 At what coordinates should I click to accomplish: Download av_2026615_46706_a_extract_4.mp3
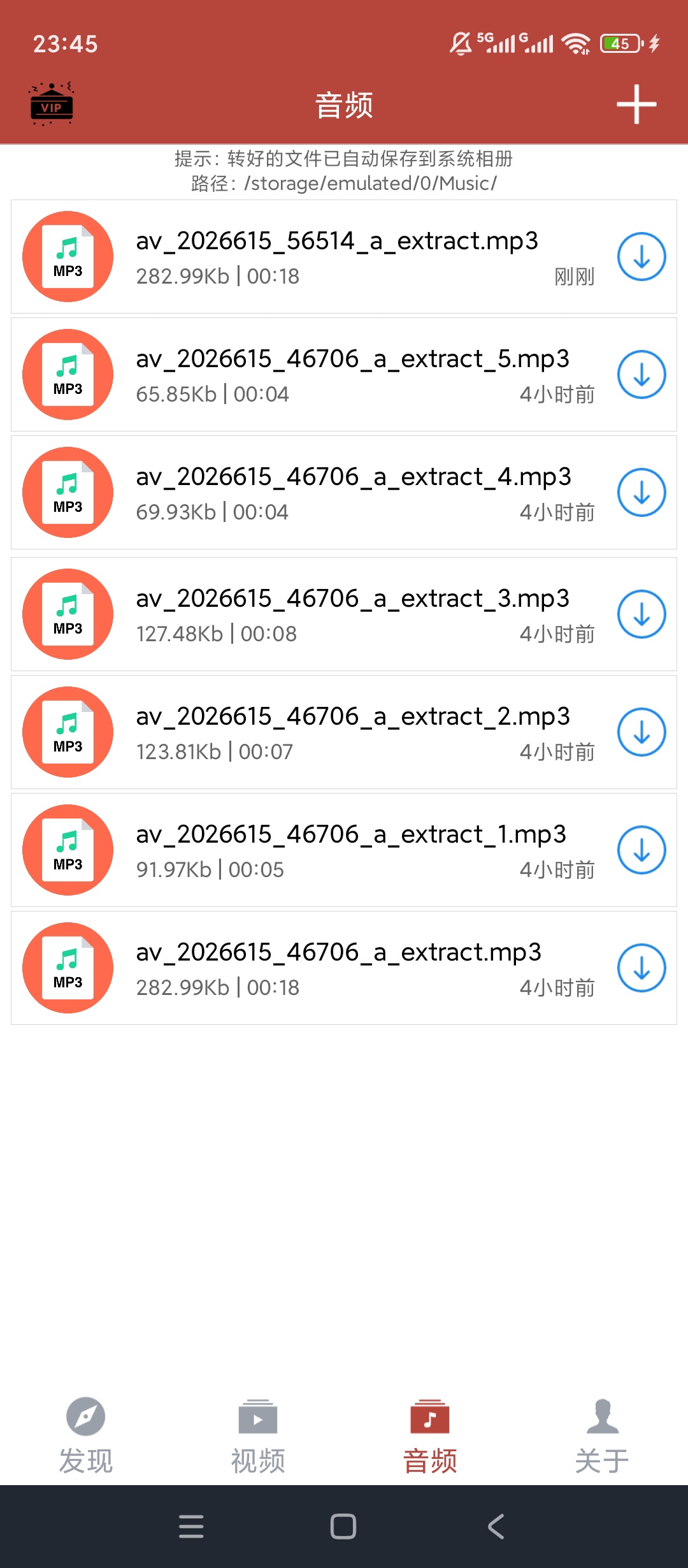(641, 492)
